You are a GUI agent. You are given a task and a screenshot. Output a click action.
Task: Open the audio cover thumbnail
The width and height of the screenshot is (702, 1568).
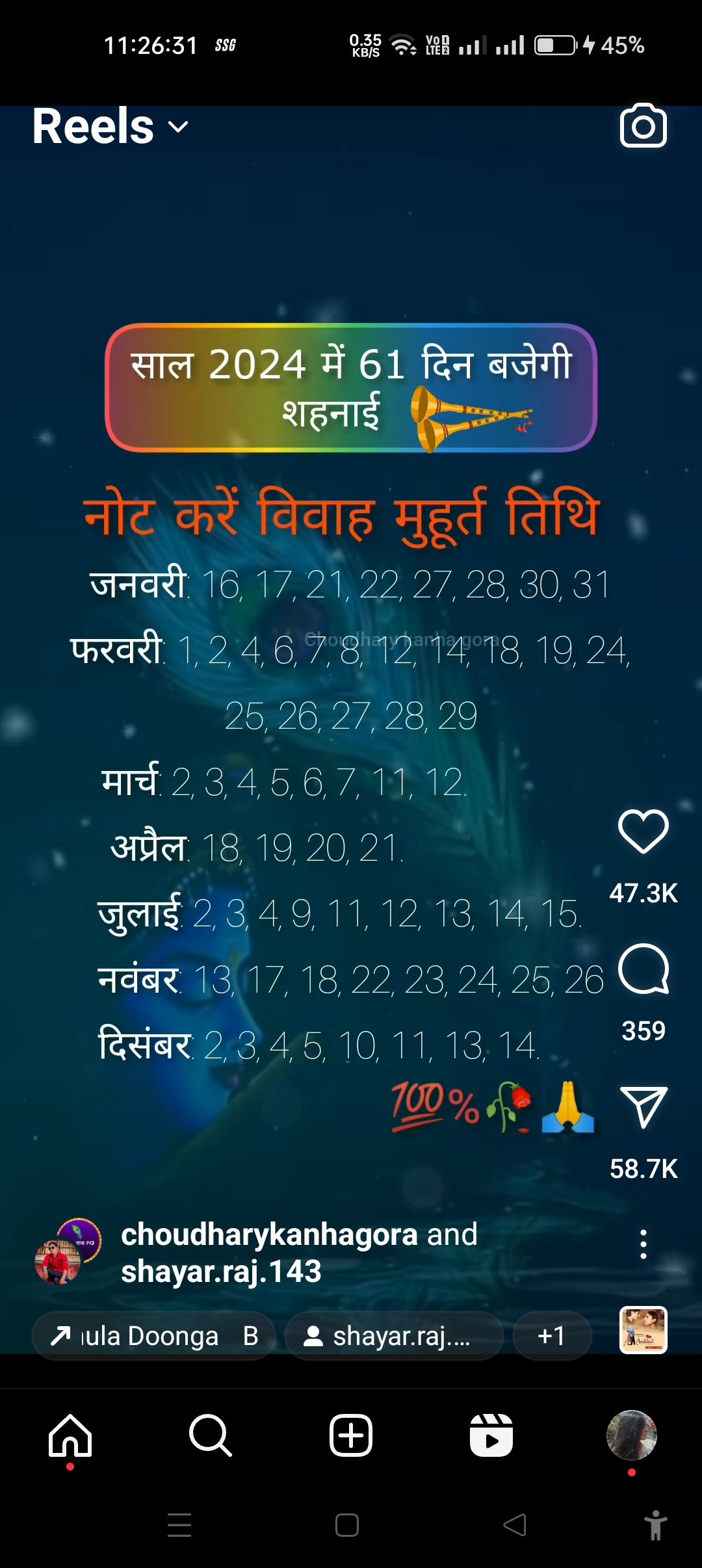pos(643,1330)
